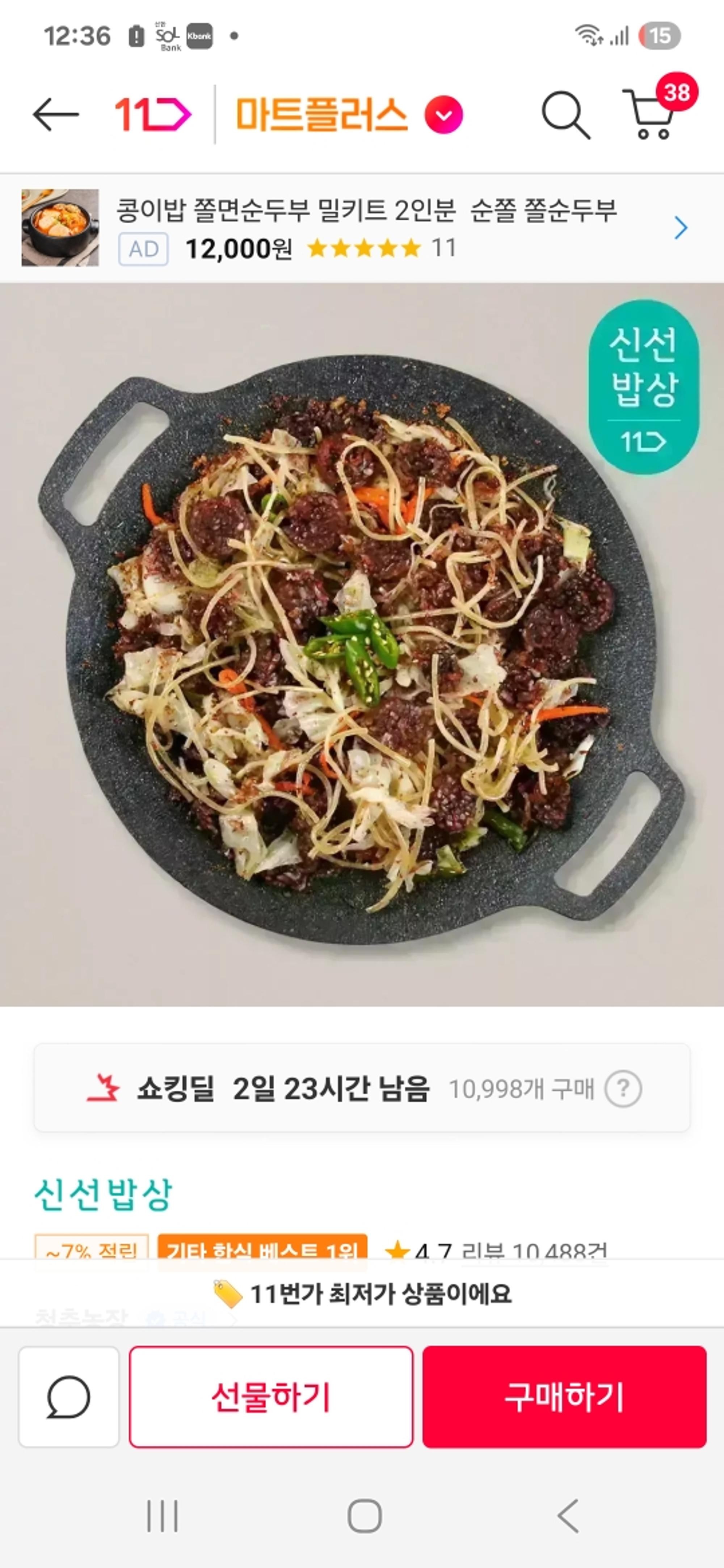Image resolution: width=724 pixels, height=1568 pixels.
Task: Go to the phone home screen
Action: click(x=364, y=1515)
